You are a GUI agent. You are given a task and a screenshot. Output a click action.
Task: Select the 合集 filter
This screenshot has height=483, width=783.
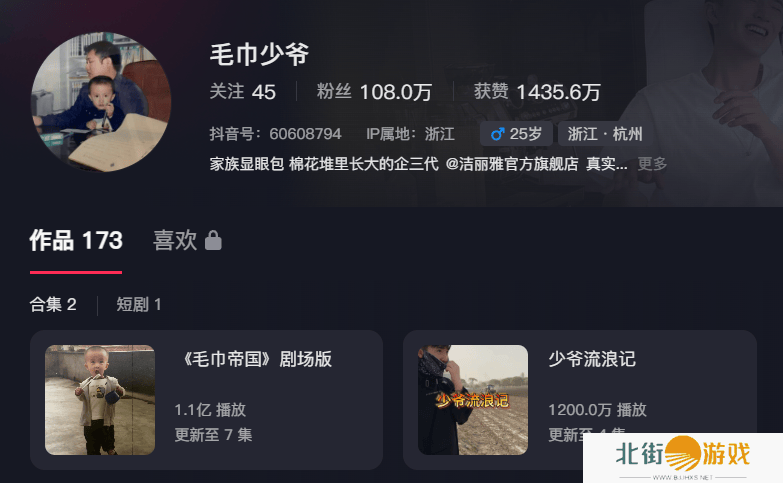[x=53, y=305]
